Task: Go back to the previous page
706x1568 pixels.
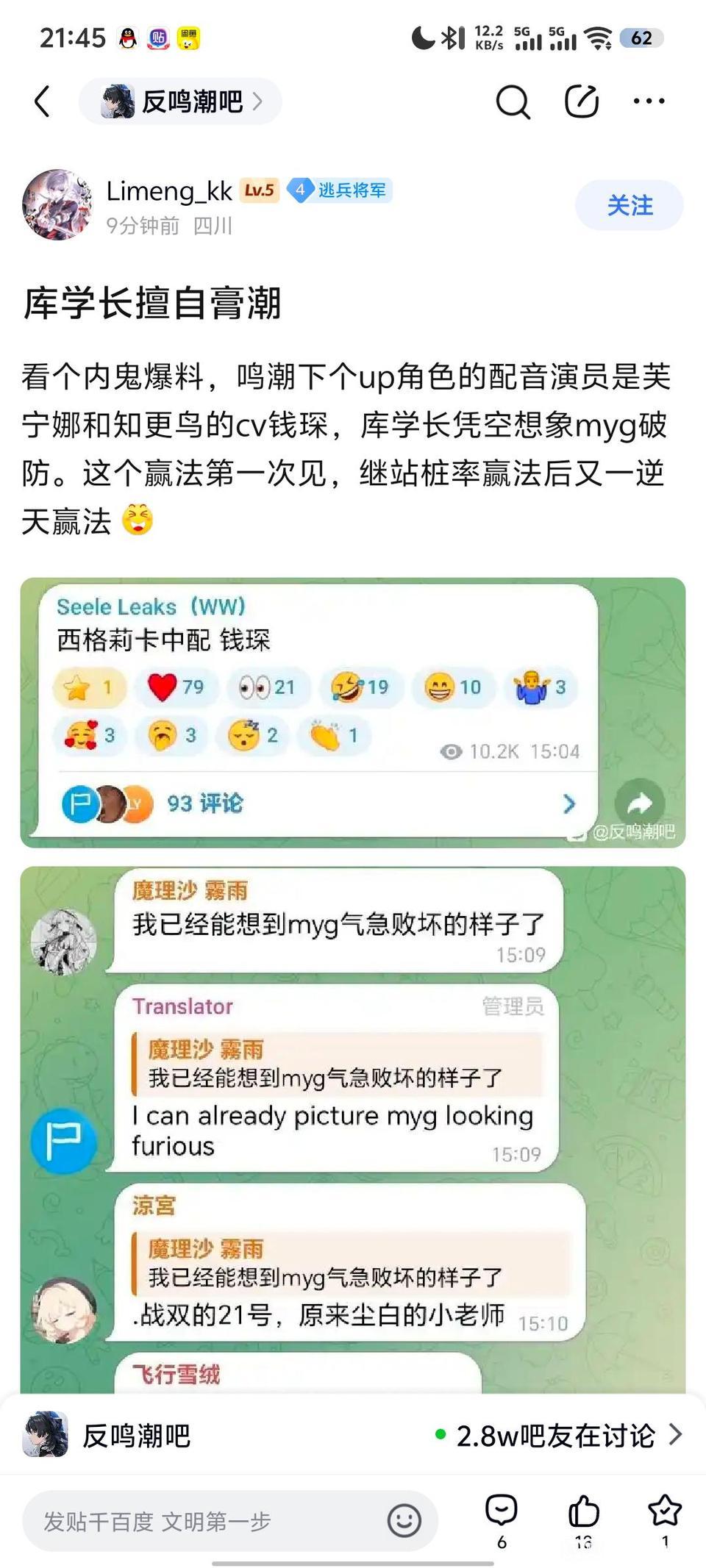Action: 43,101
